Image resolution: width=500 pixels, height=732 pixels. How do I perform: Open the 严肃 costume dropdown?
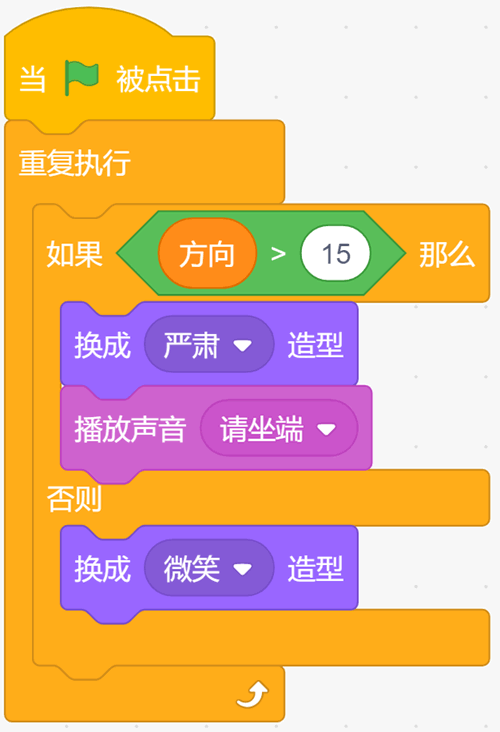[x=209, y=345]
